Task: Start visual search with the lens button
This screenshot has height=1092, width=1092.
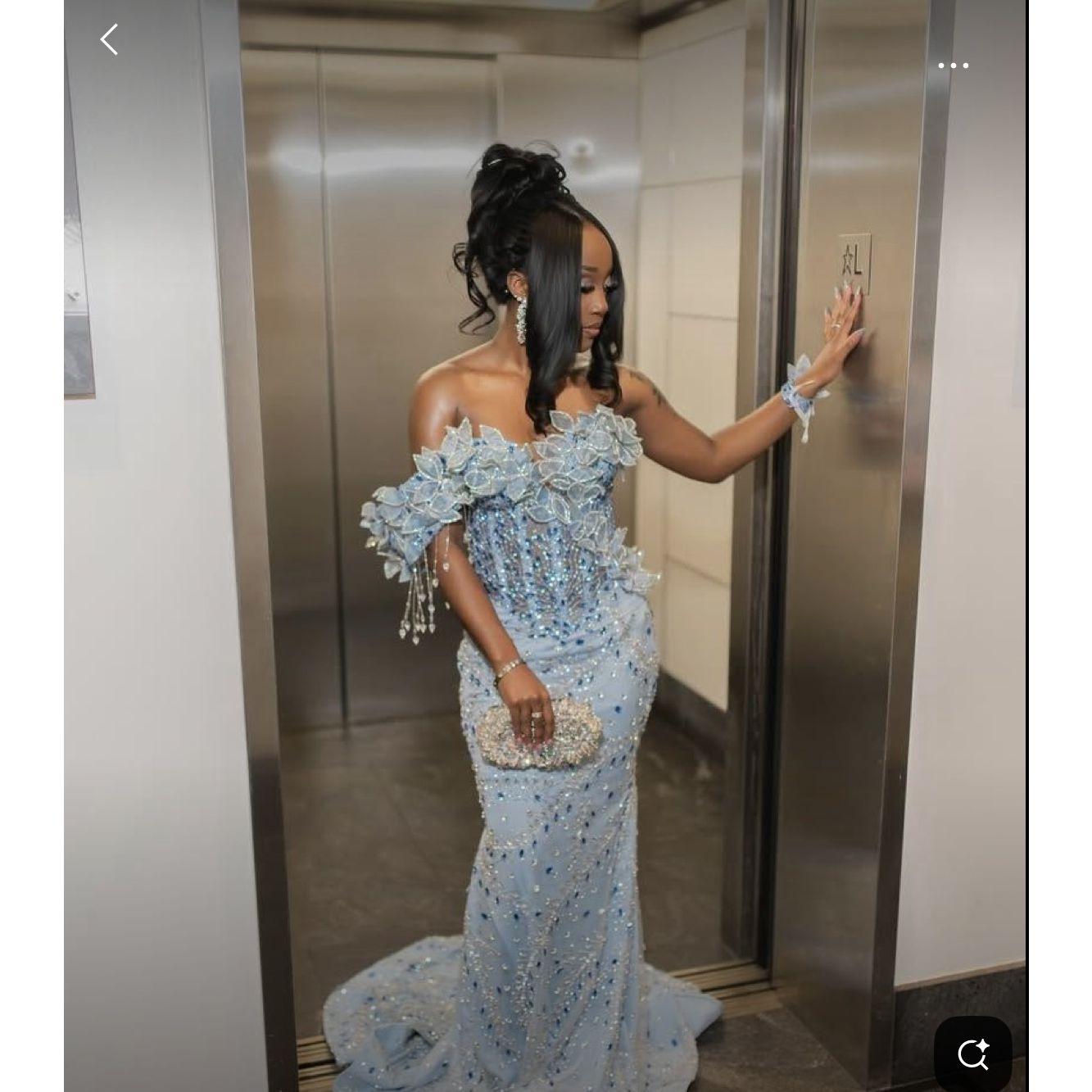Action: (x=972, y=1053)
